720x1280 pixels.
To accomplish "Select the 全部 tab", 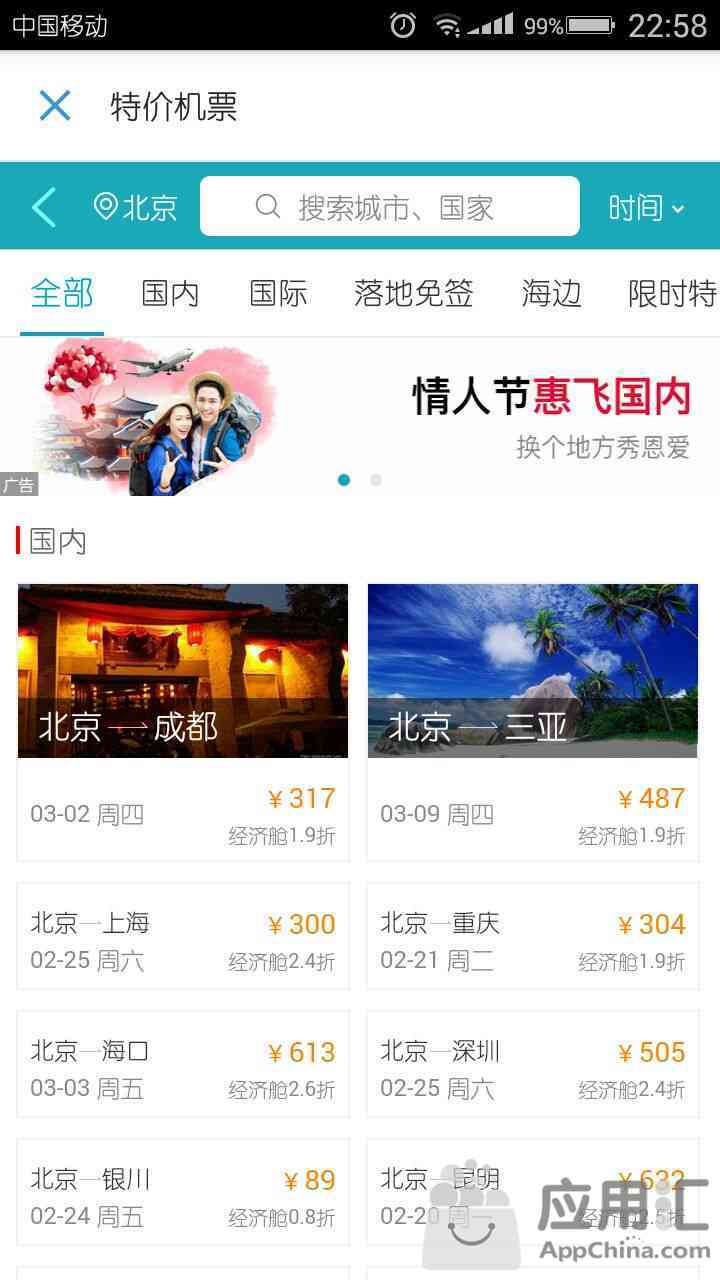I will (x=62, y=294).
